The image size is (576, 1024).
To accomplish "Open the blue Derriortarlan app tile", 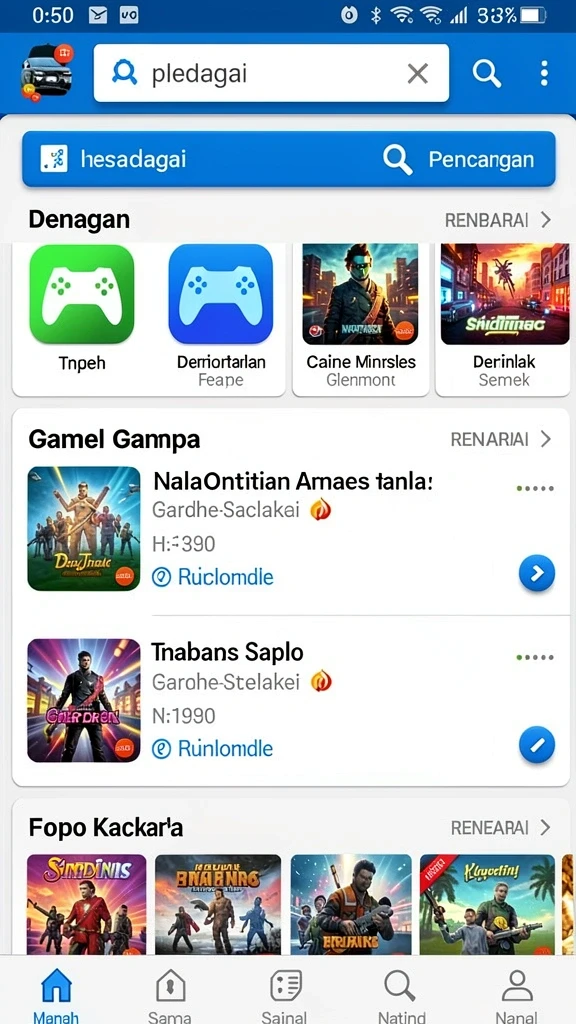I will (x=221, y=294).
